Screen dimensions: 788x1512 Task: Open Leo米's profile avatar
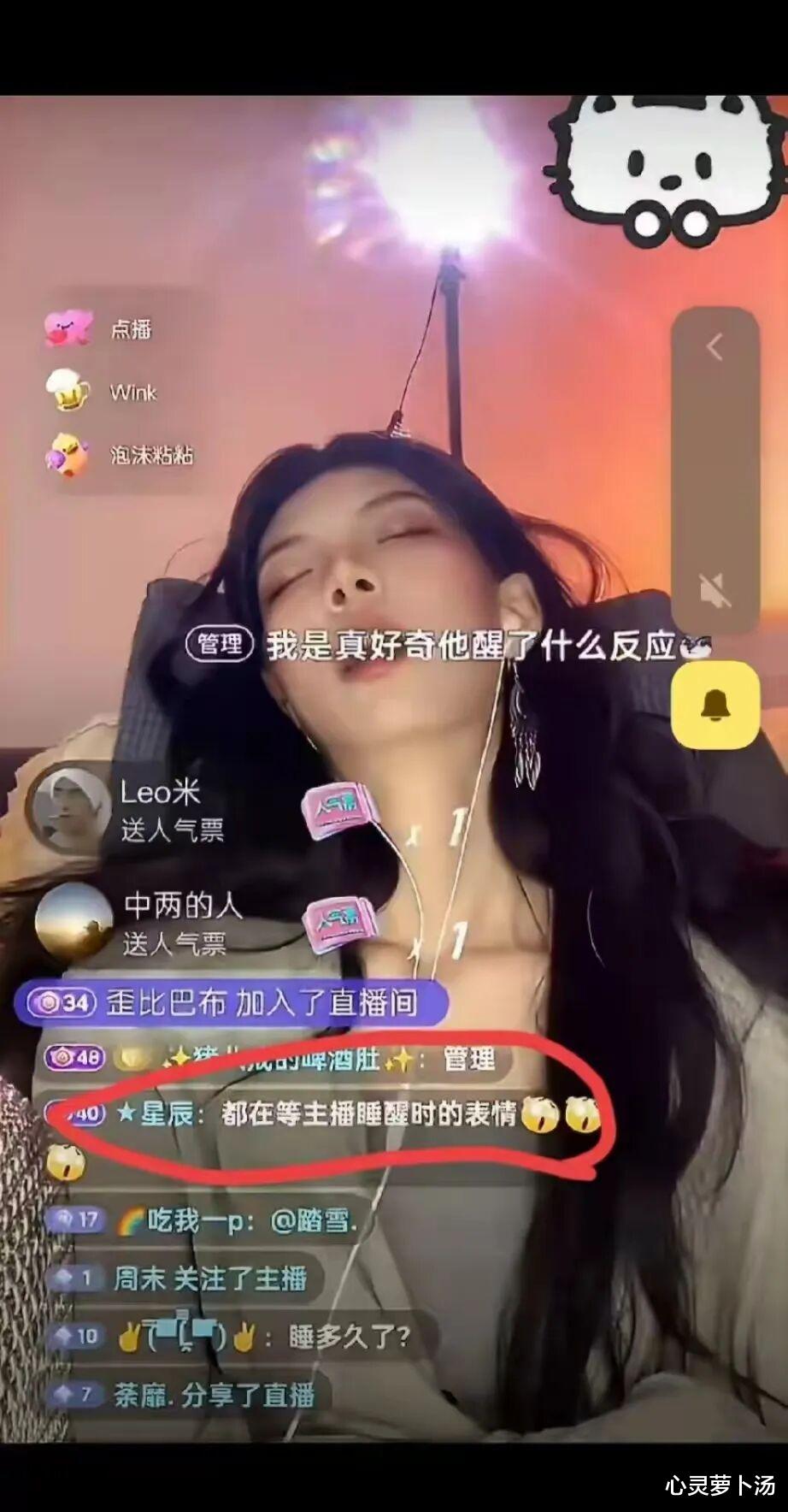pos(68,808)
